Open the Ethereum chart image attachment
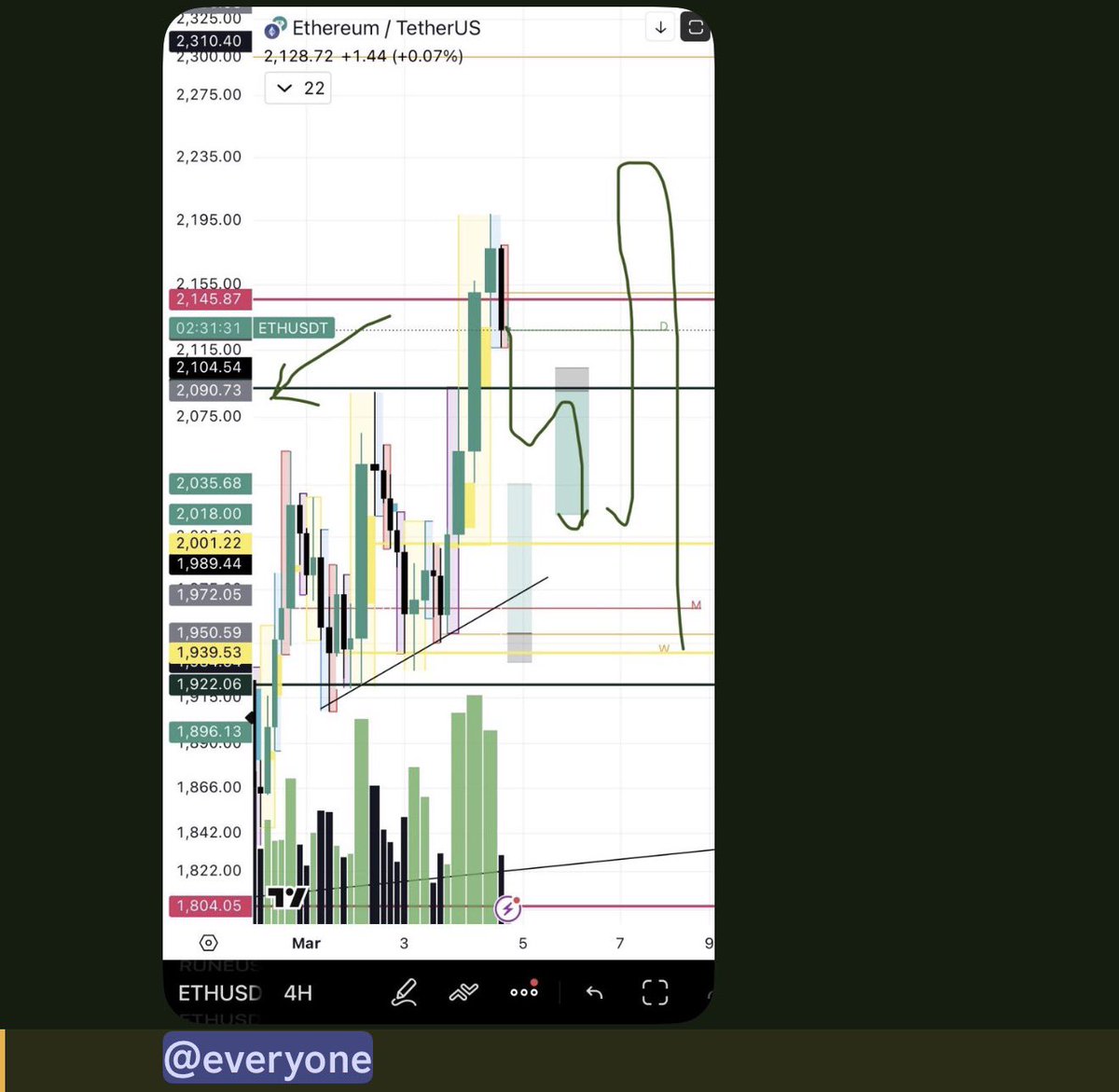 pyautogui.click(x=438, y=513)
